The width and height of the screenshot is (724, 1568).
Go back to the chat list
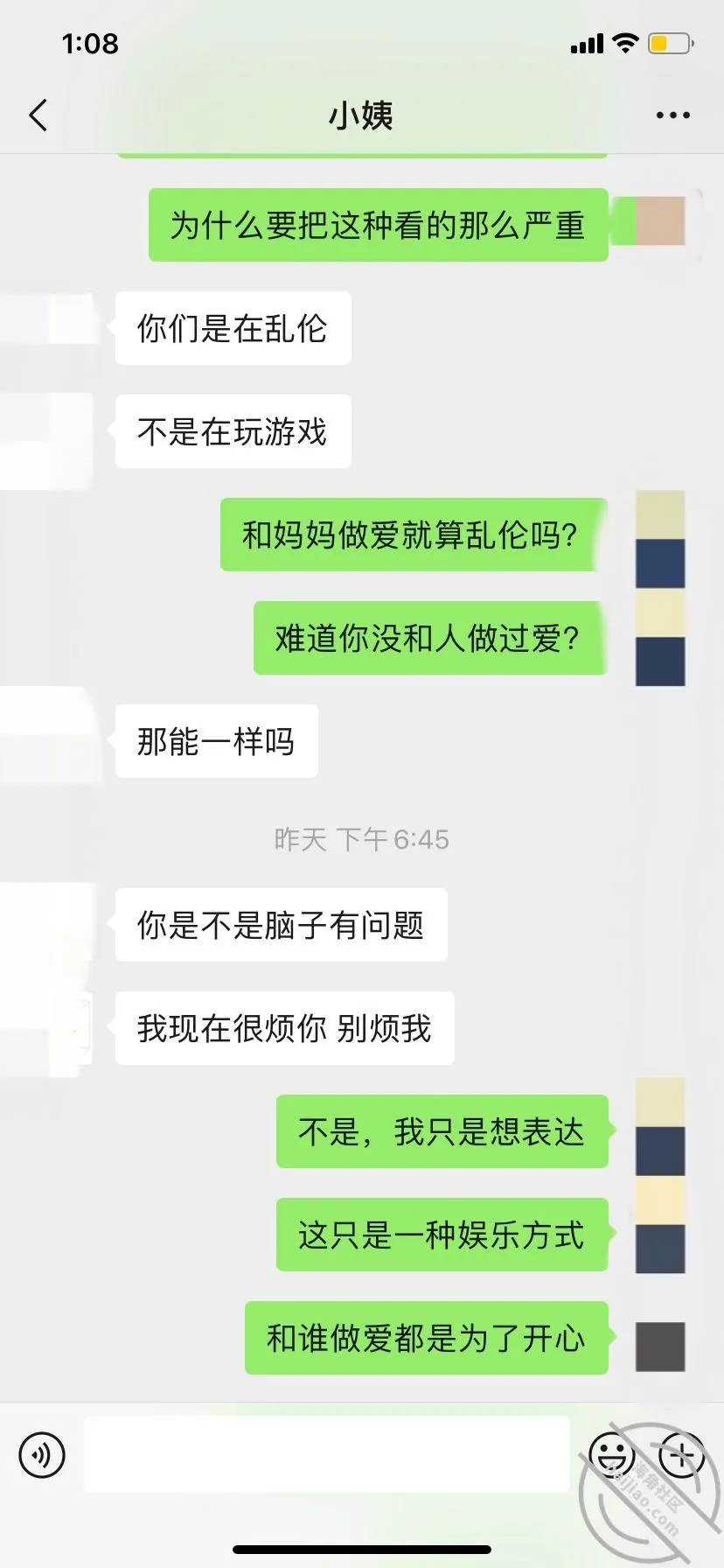38,115
